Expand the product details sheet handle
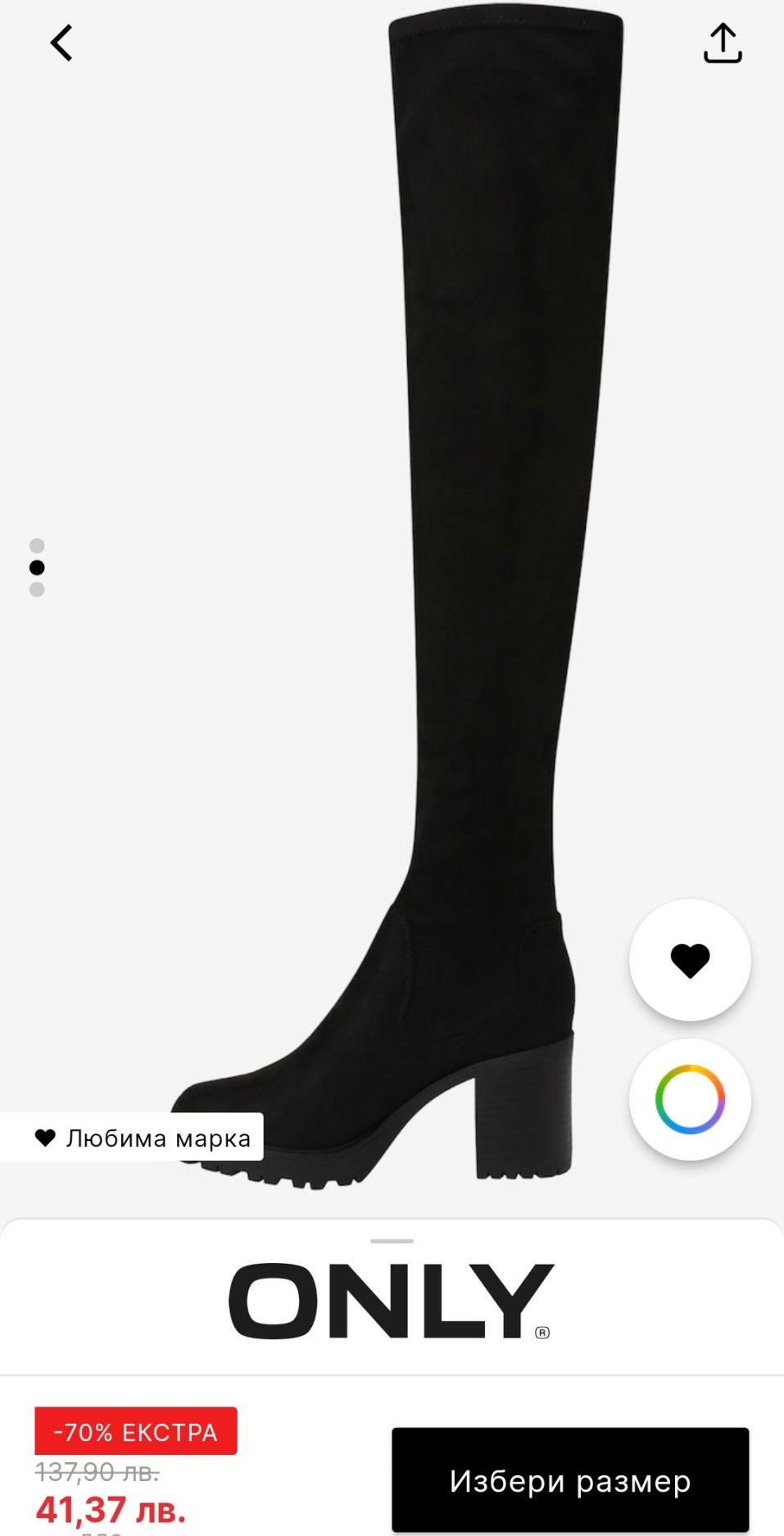784x1536 pixels. point(392,1241)
